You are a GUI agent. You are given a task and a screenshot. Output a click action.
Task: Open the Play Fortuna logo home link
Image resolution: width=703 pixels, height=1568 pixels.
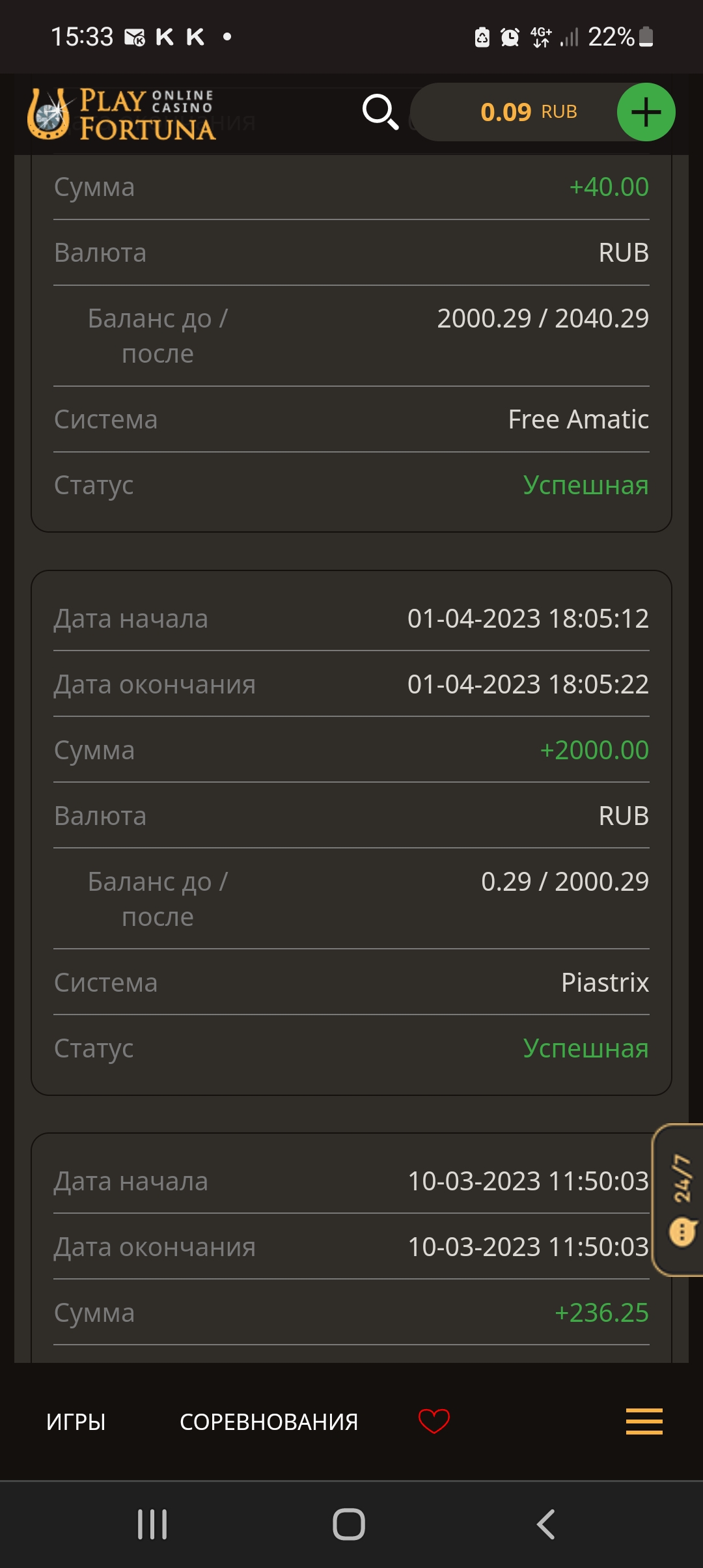pos(122,115)
